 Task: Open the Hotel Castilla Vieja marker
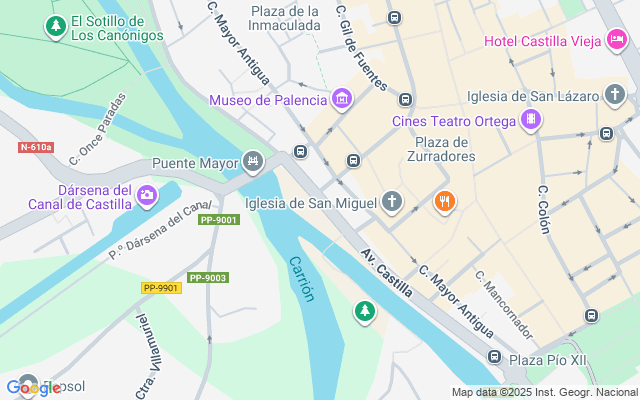coord(616,39)
